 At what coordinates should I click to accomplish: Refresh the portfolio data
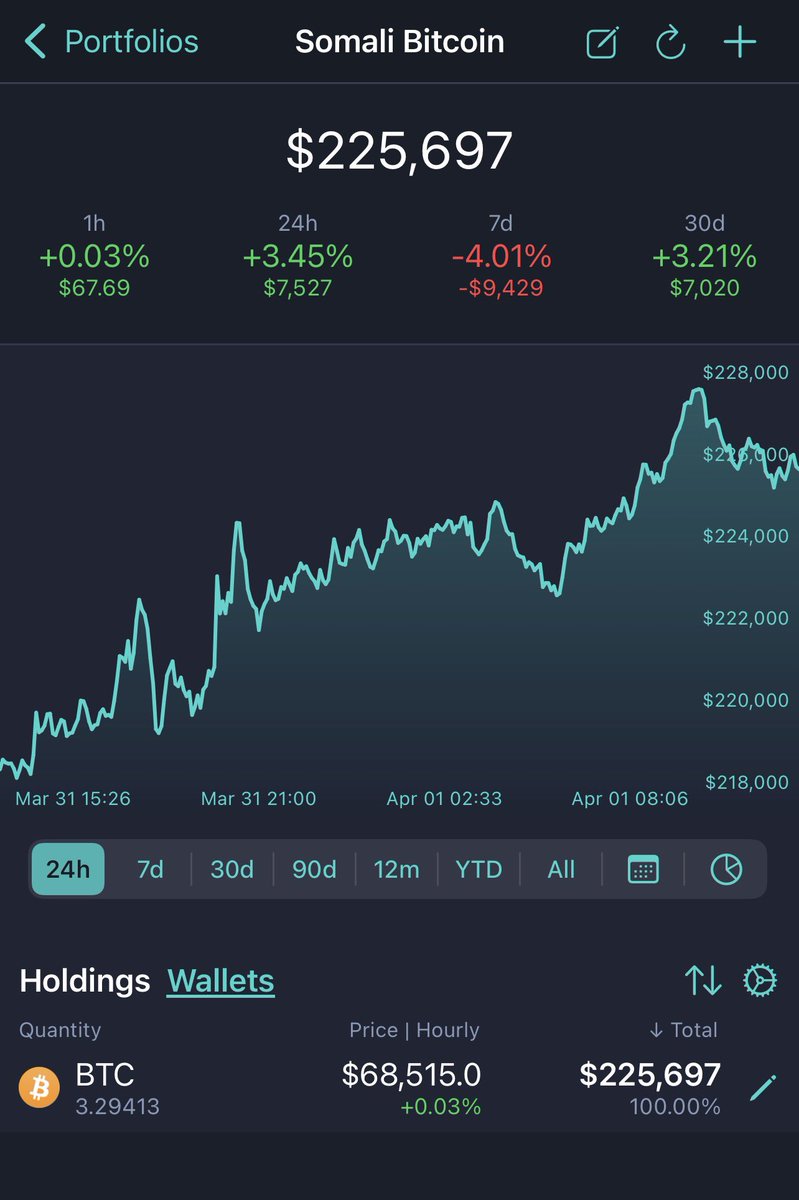[x=670, y=43]
